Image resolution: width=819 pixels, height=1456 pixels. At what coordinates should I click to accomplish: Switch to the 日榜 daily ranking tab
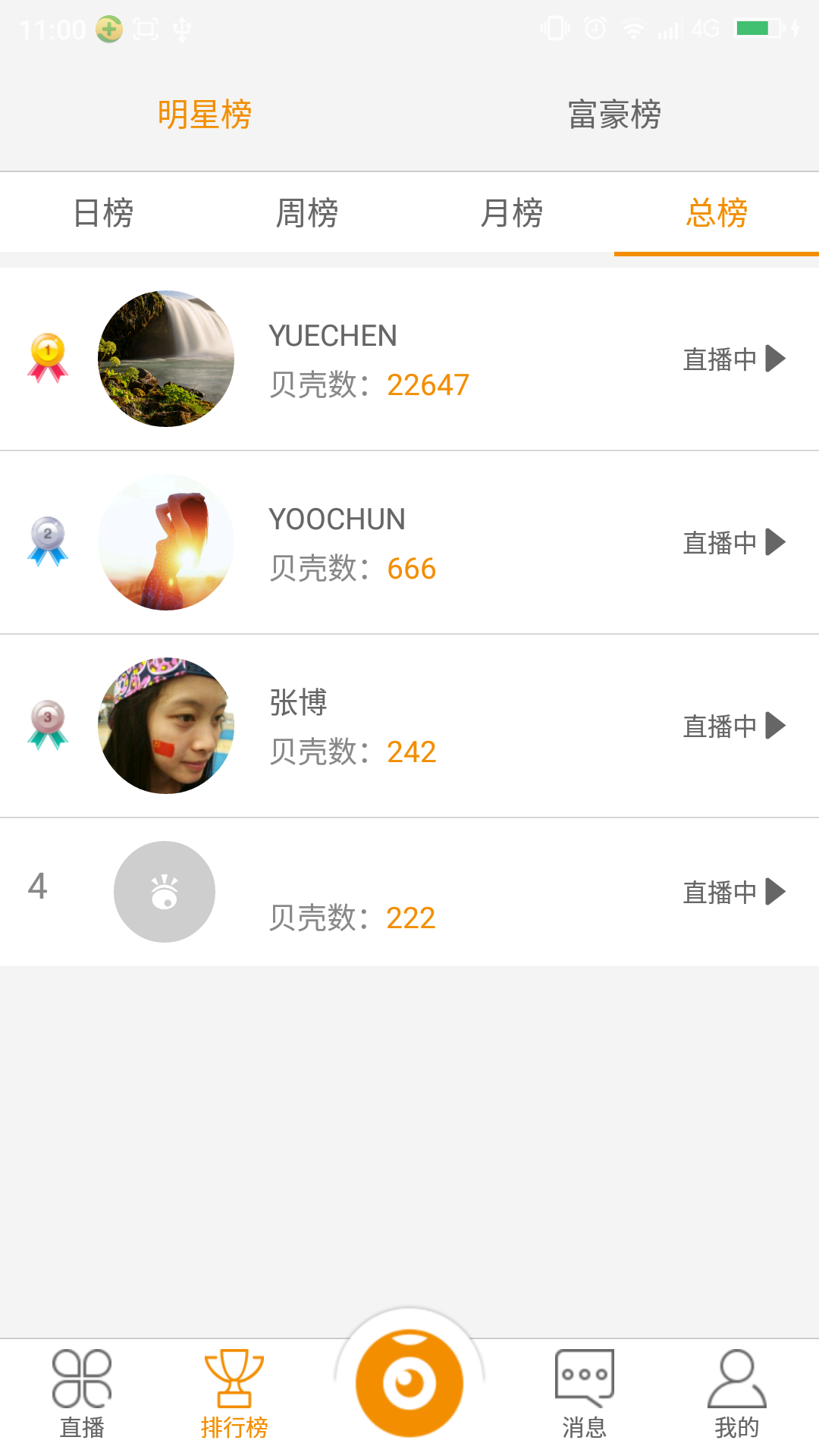[x=102, y=213]
